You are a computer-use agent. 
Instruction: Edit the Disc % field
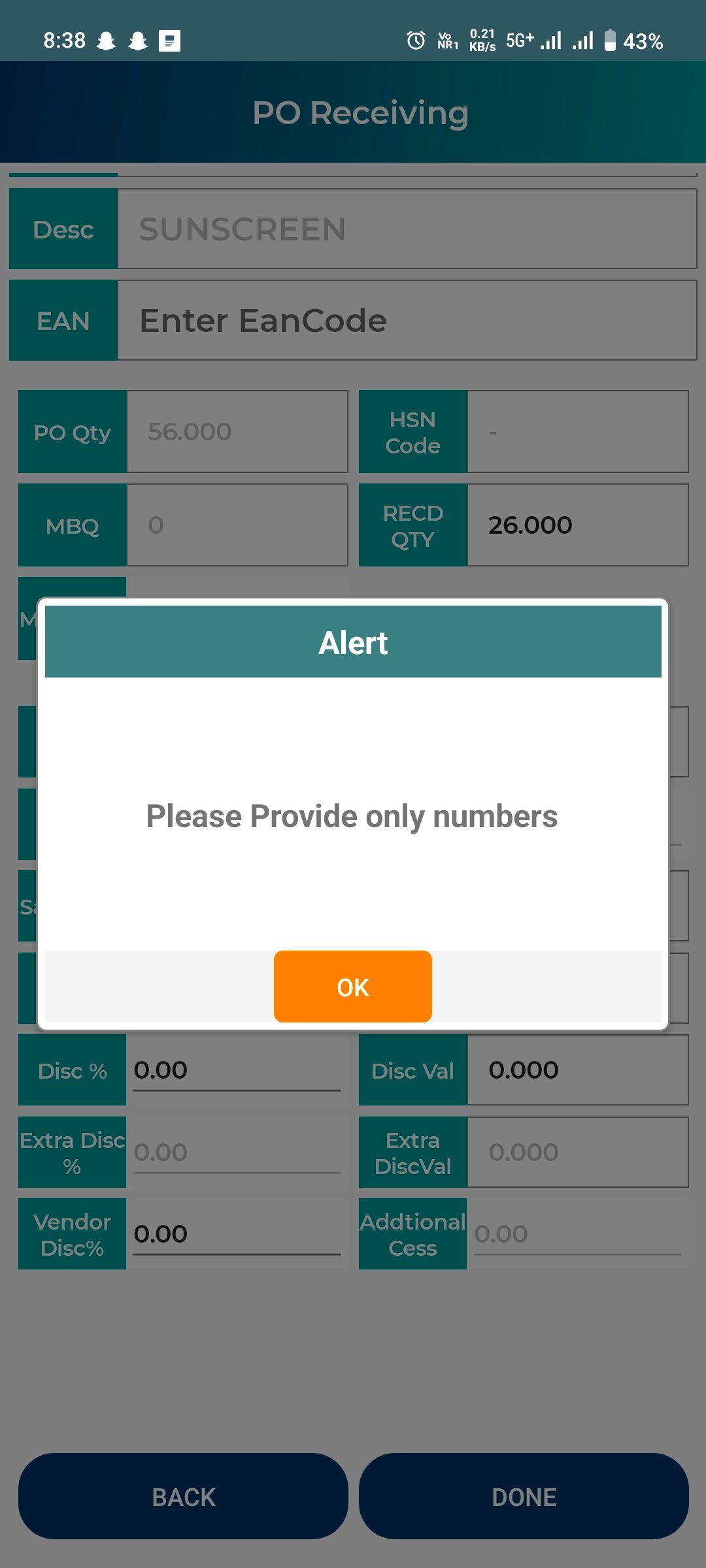(x=237, y=1070)
